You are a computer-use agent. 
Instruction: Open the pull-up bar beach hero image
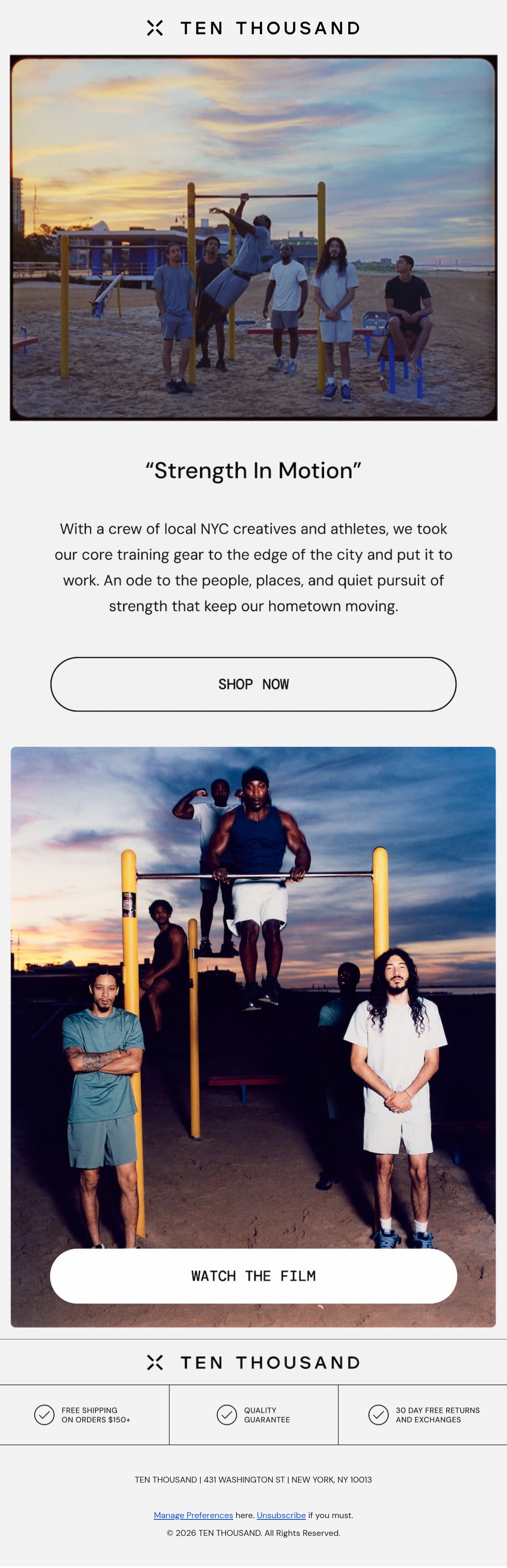[x=253, y=238]
